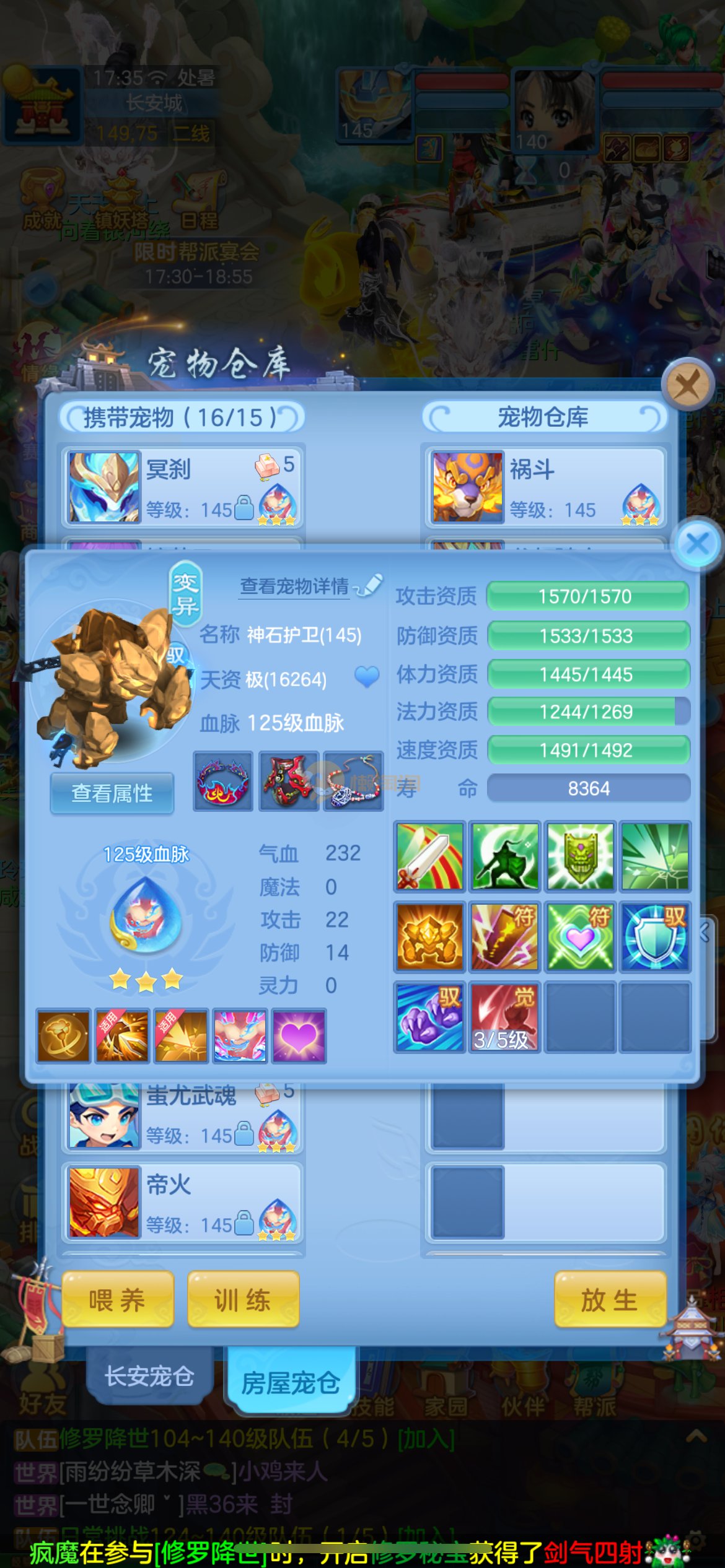
Task: Close the pet detail popup
Action: pos(697,544)
